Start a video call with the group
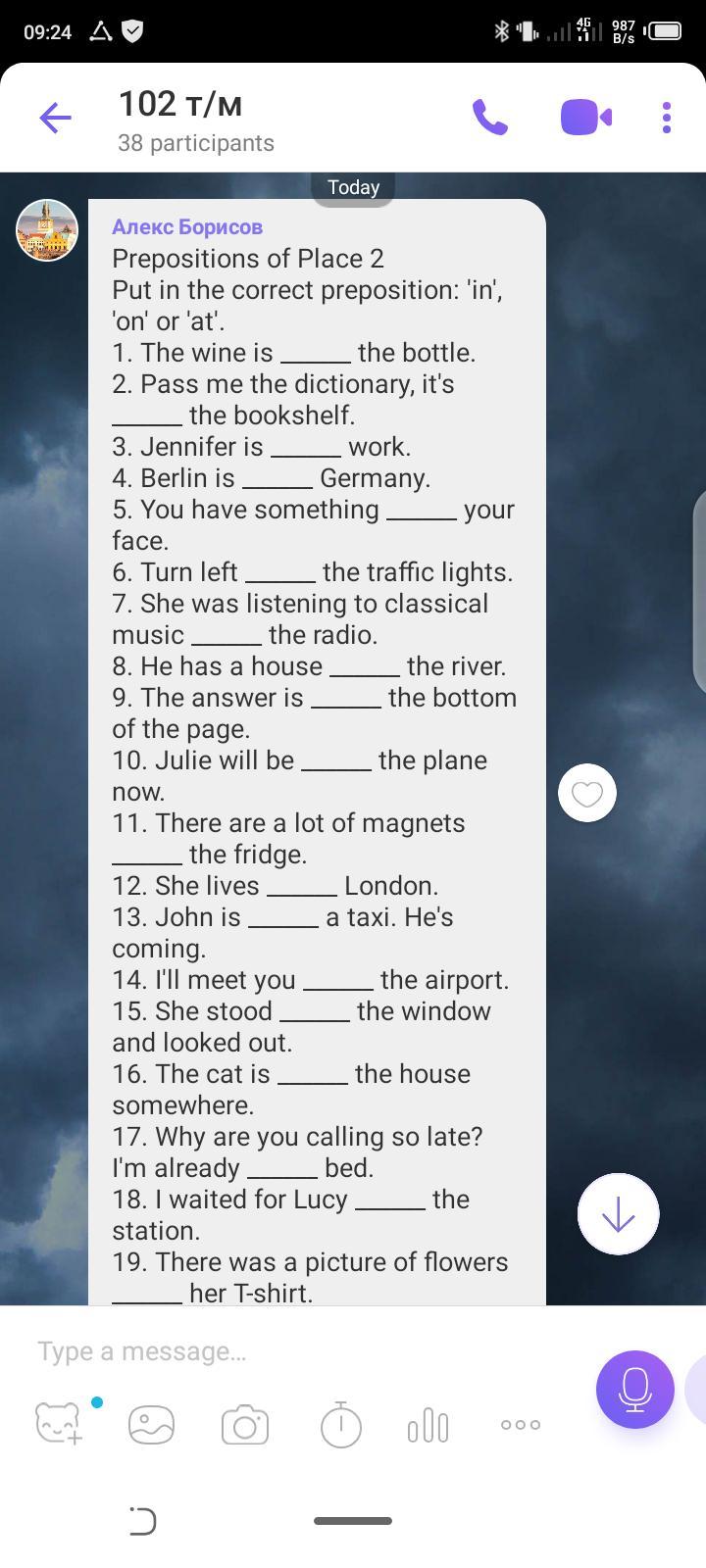This screenshot has height=1568, width=706. 586,118
